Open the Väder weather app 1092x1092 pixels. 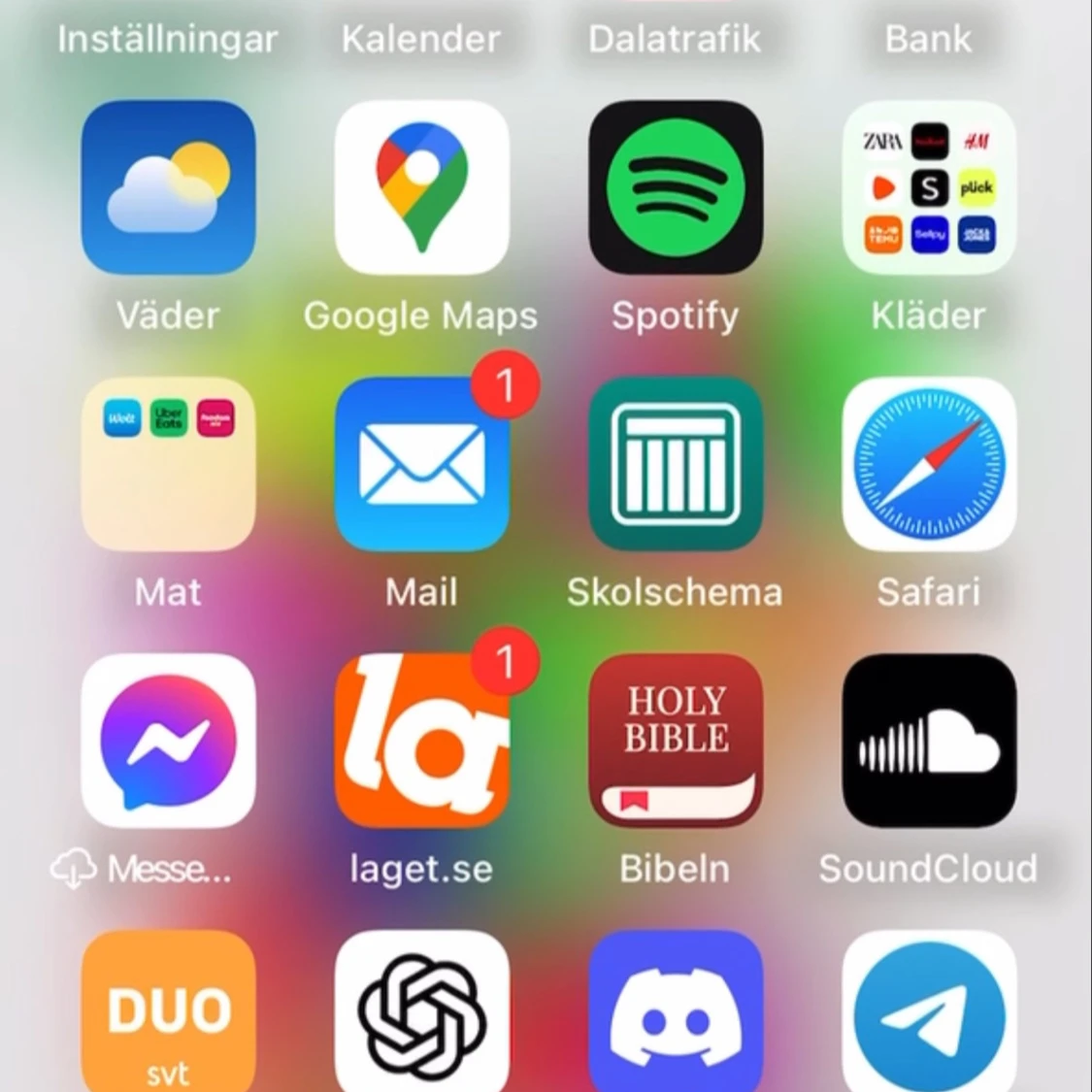[x=168, y=187]
